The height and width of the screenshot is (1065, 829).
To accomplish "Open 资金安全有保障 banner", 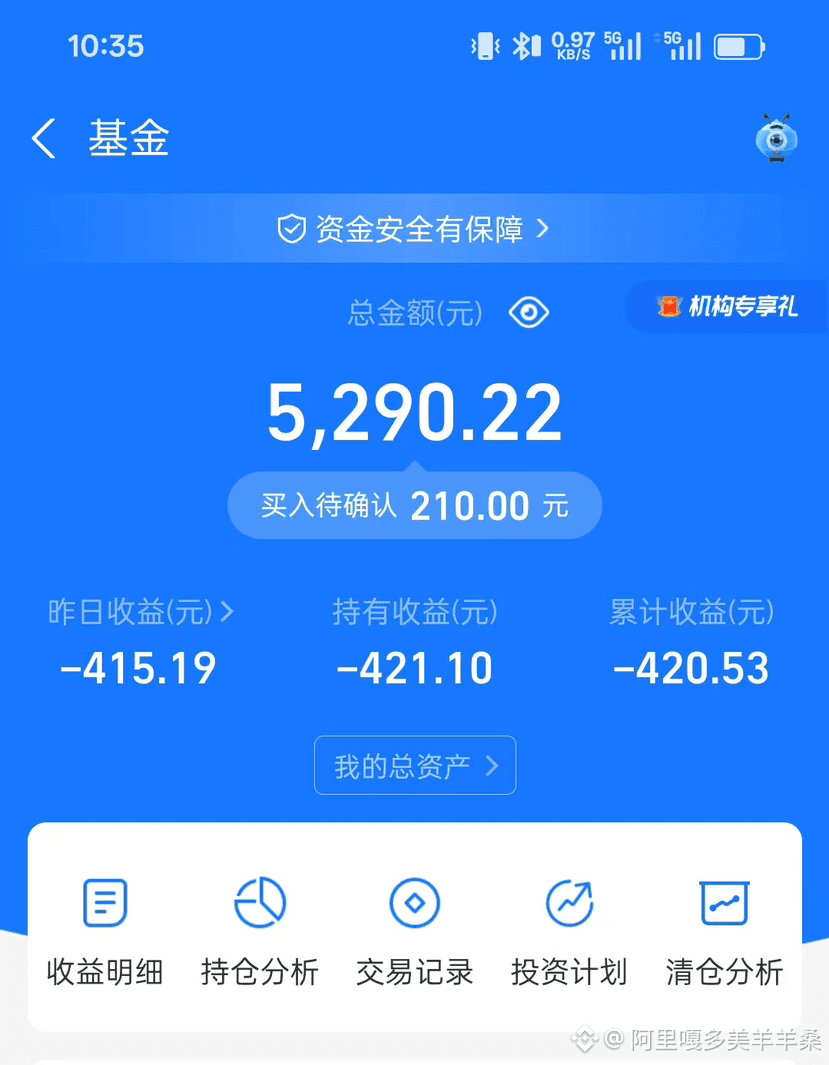I will click(414, 229).
